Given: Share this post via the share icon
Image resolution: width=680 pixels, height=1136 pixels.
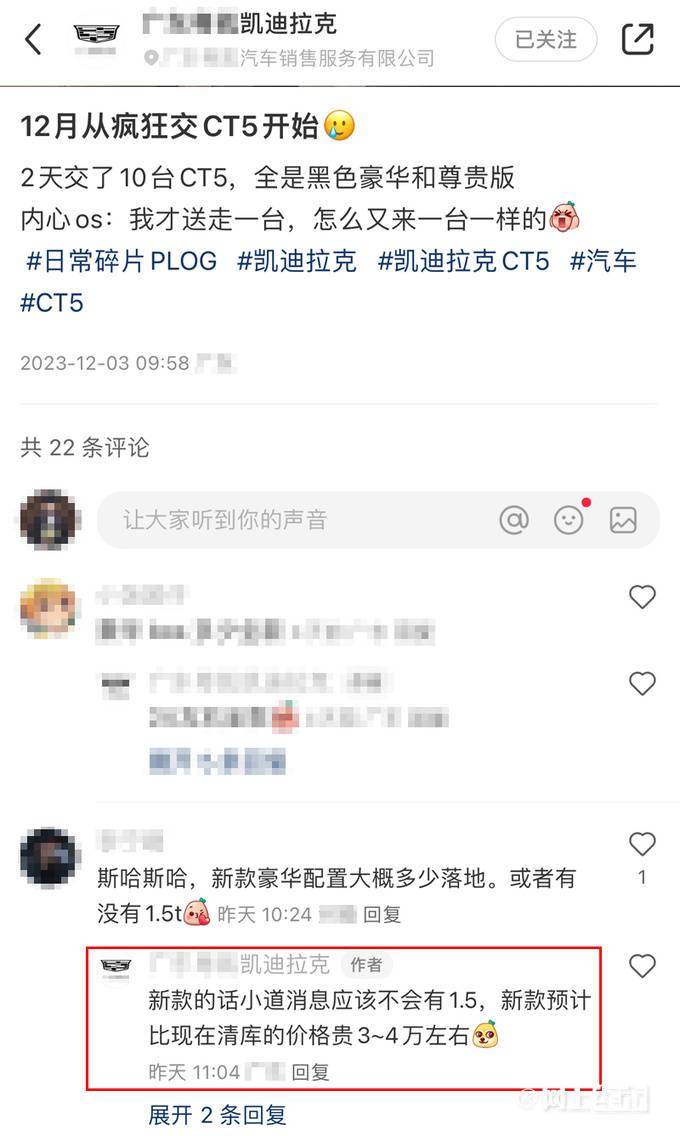Looking at the screenshot, I should coord(637,40).
